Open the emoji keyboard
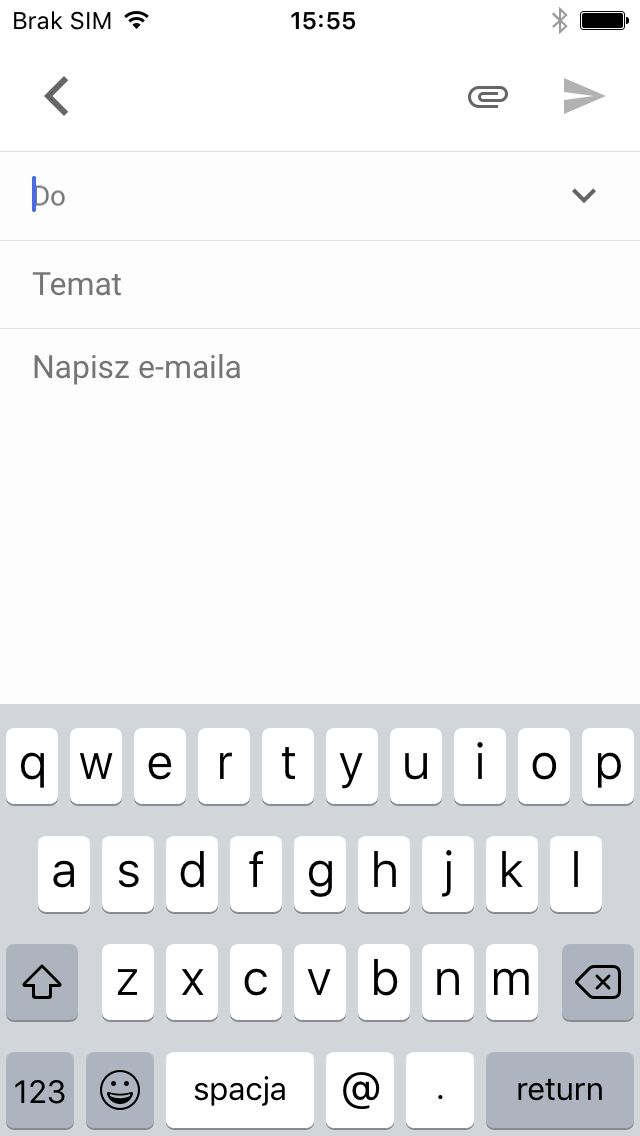Image resolution: width=640 pixels, height=1136 pixels. [120, 1089]
